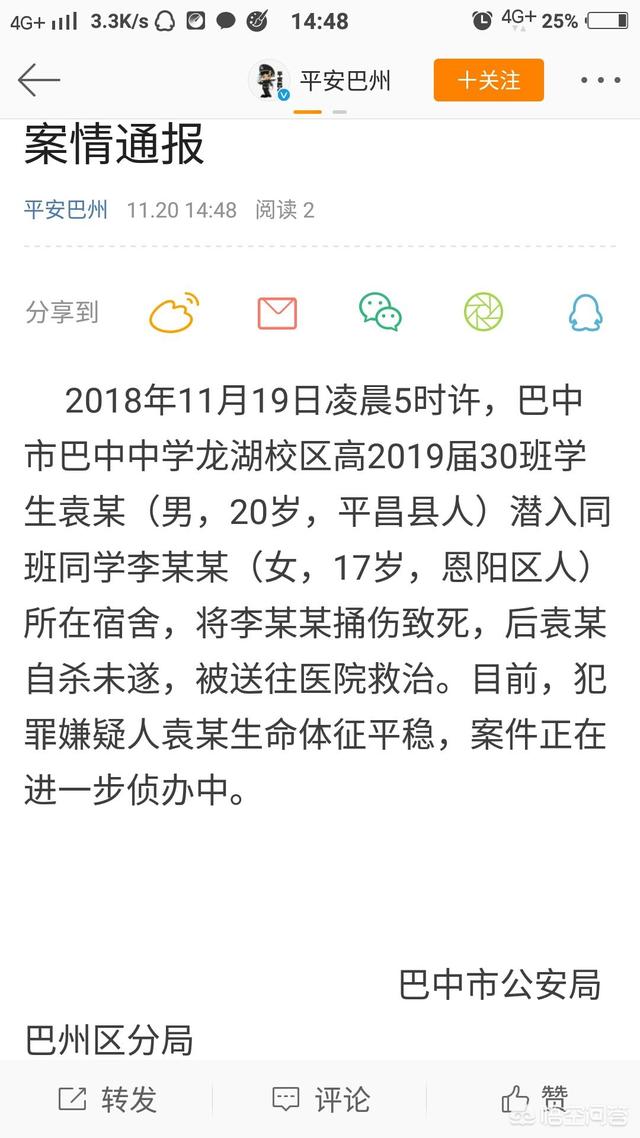This screenshot has width=640, height=1138.
Task: Share via the envelope message icon
Action: click(277, 313)
